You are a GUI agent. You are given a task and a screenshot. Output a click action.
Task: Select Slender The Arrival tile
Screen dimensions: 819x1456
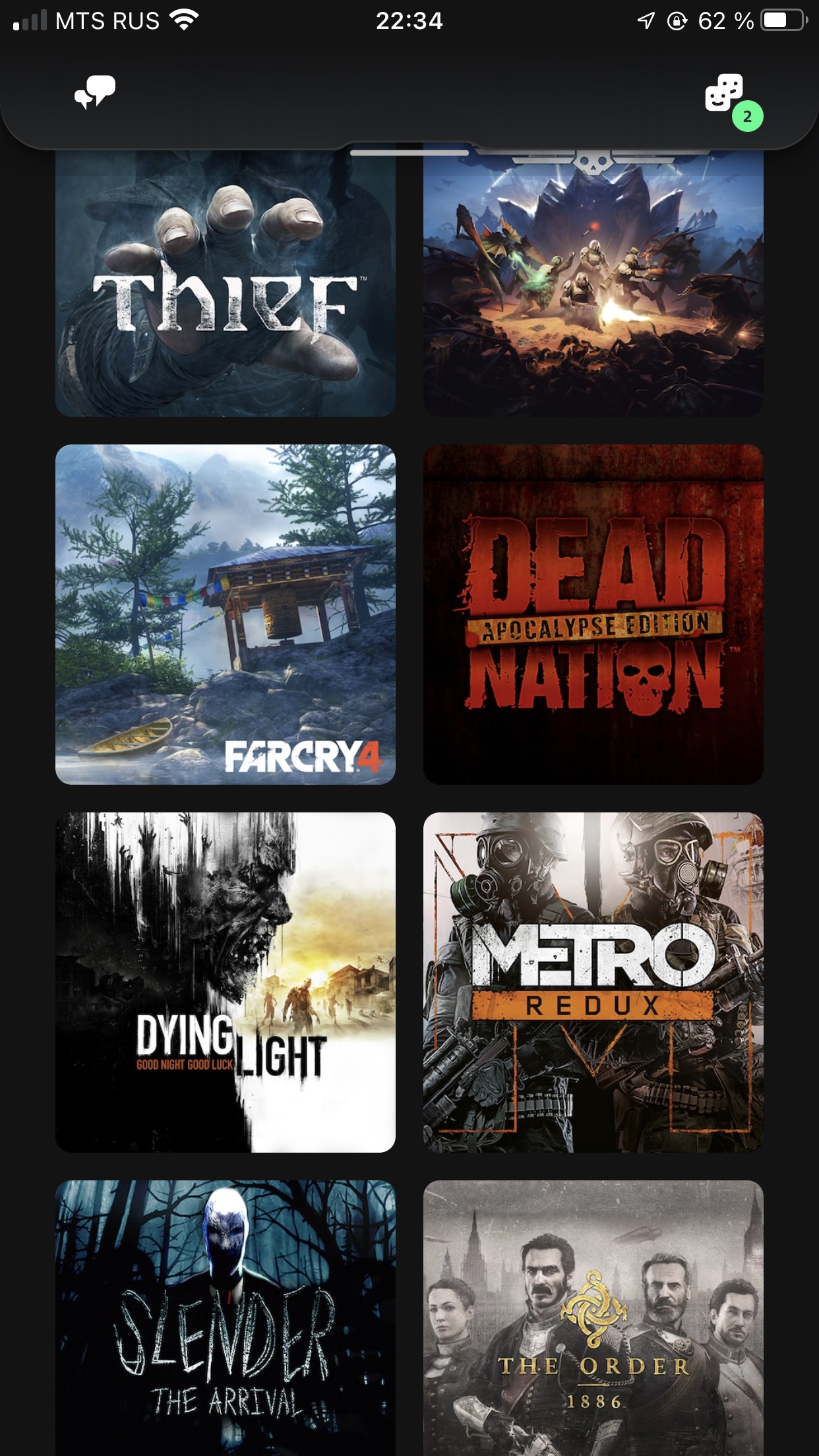click(x=225, y=1319)
